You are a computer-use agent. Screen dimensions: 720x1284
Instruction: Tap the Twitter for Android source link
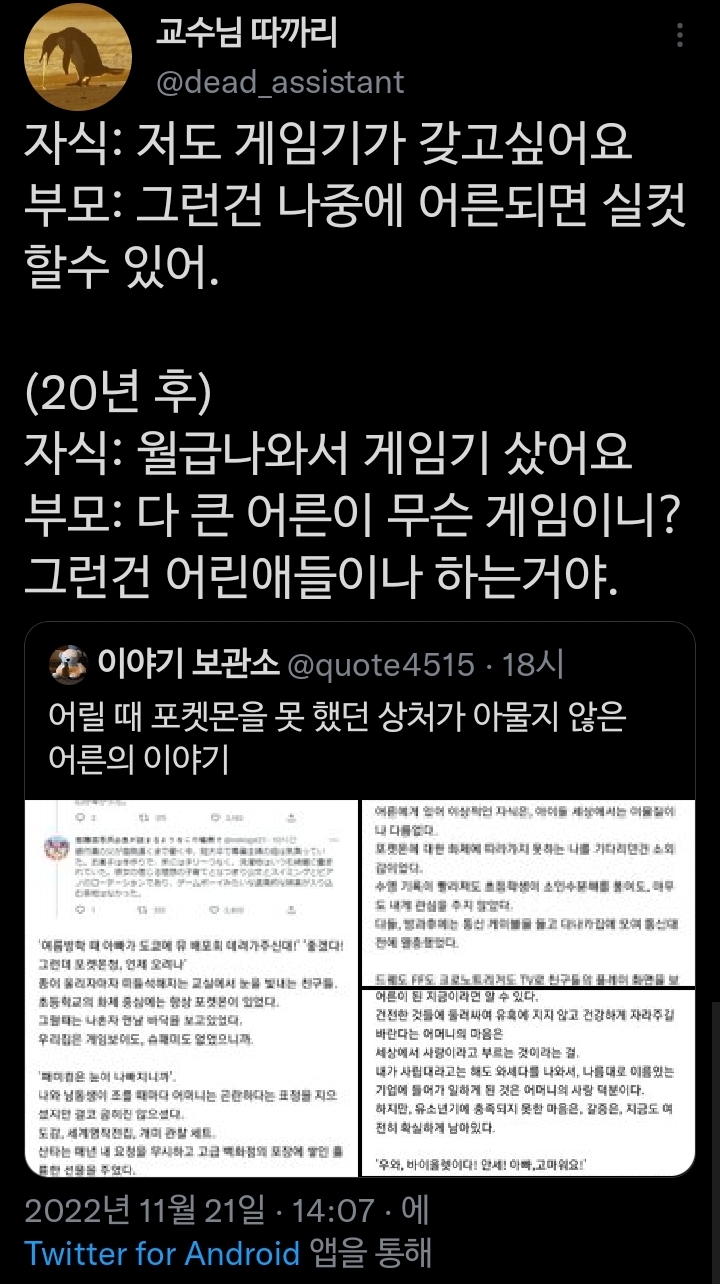162,1253
